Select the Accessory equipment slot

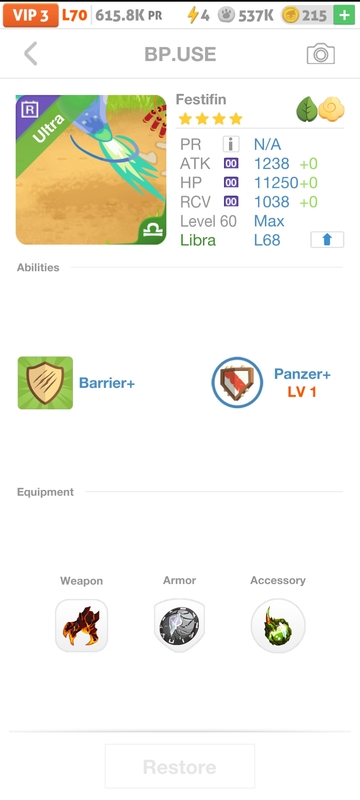click(278, 626)
